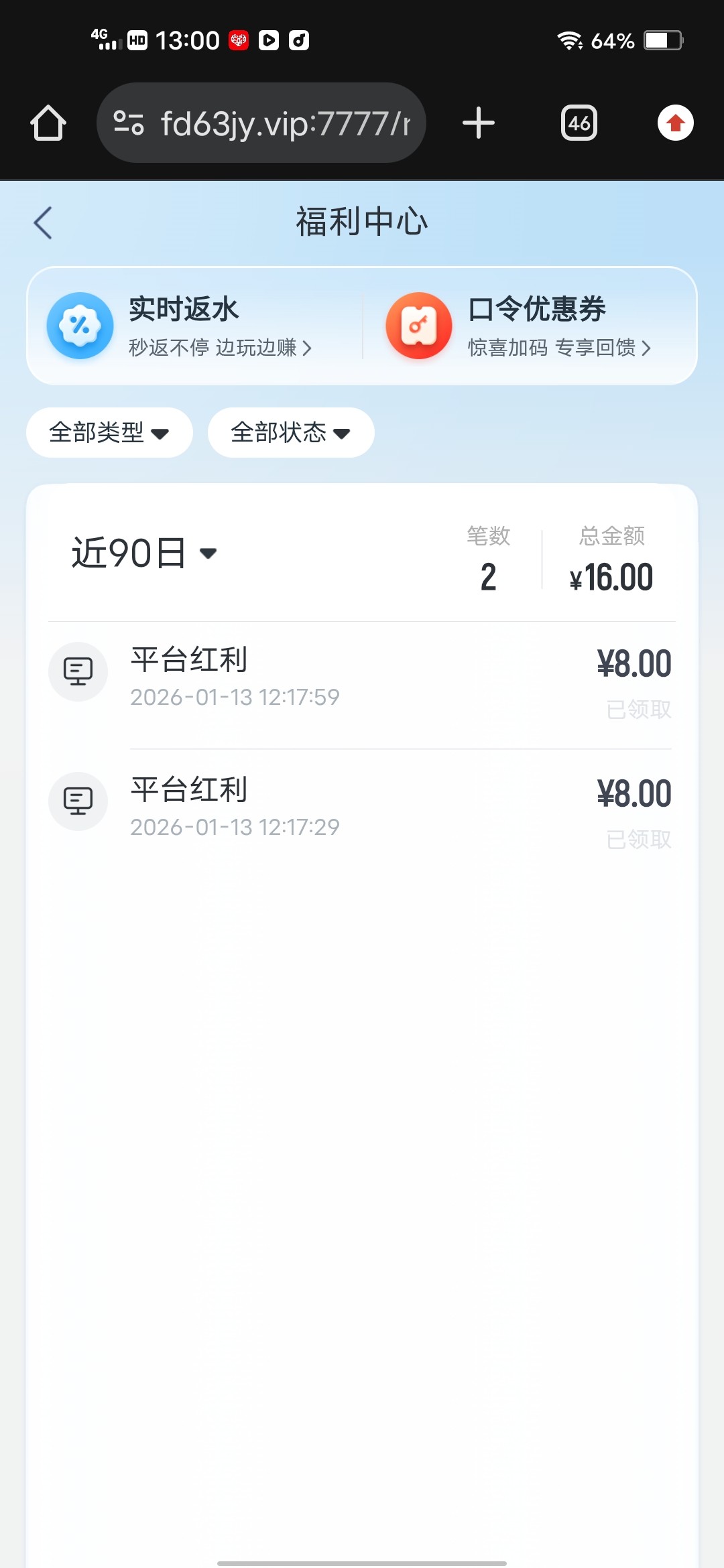
Task: Tap the browser home button
Action: click(48, 123)
